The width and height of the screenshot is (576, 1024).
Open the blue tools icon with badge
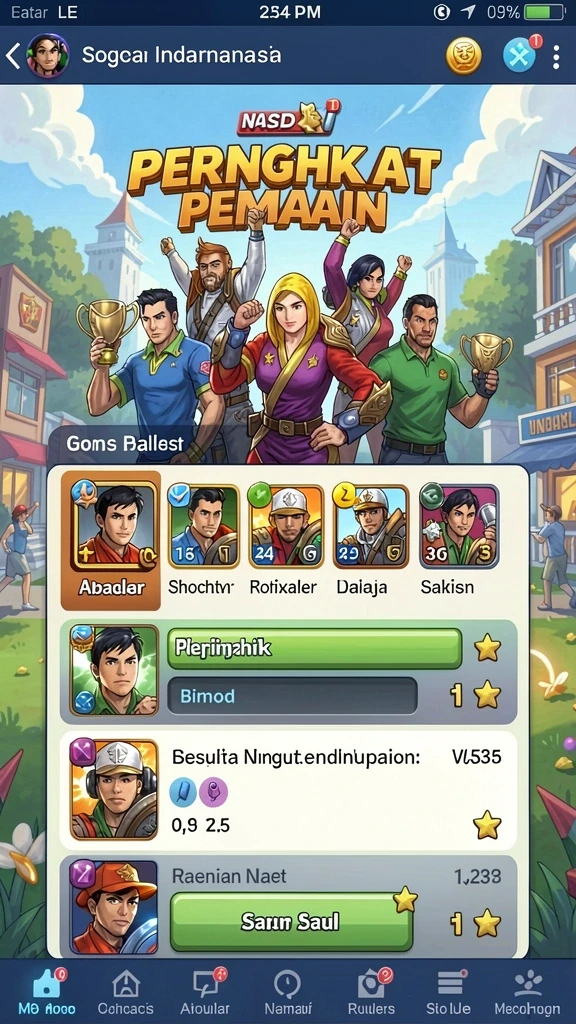pyautogui.click(x=521, y=55)
